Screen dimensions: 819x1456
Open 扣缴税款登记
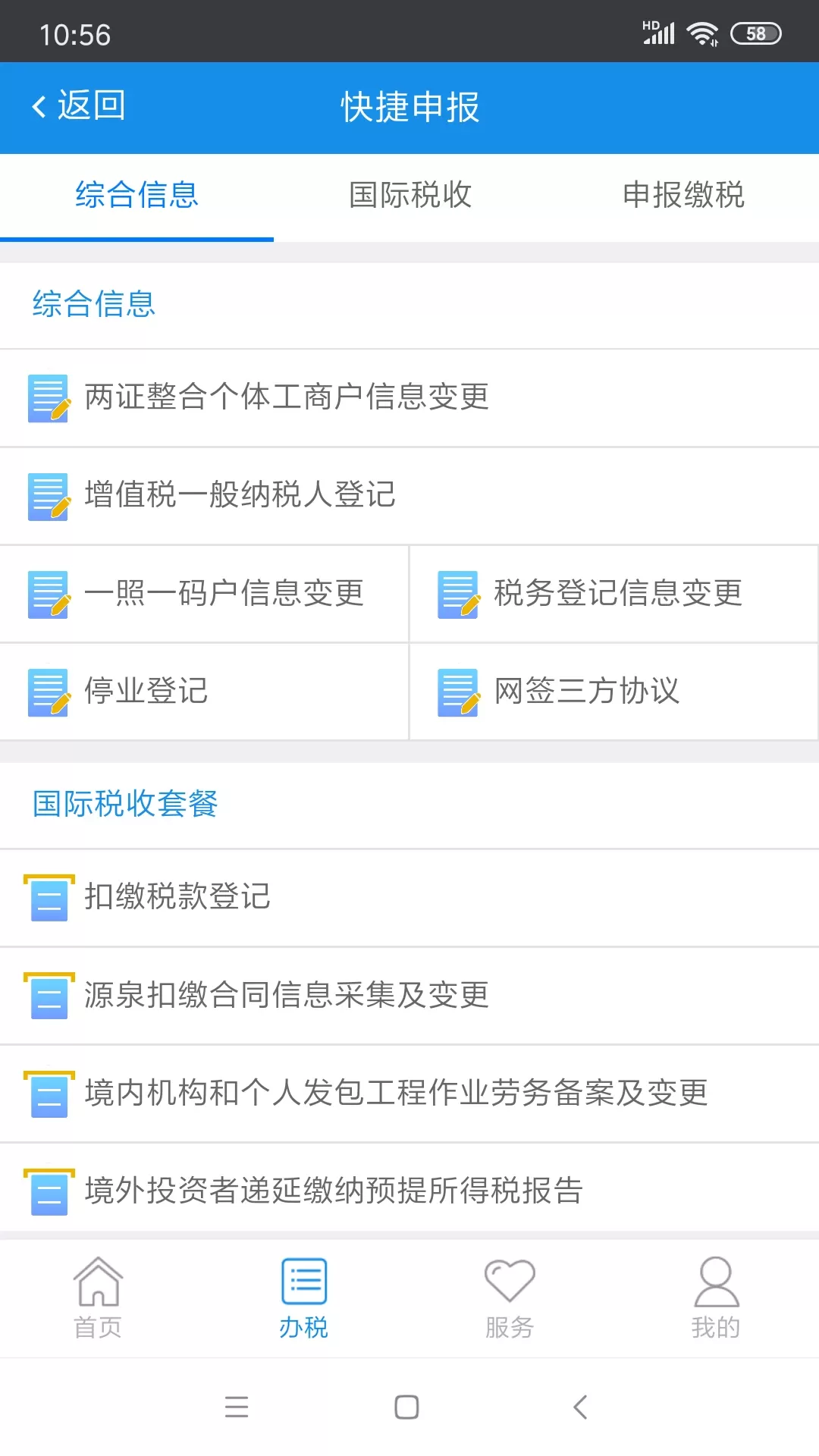point(409,898)
